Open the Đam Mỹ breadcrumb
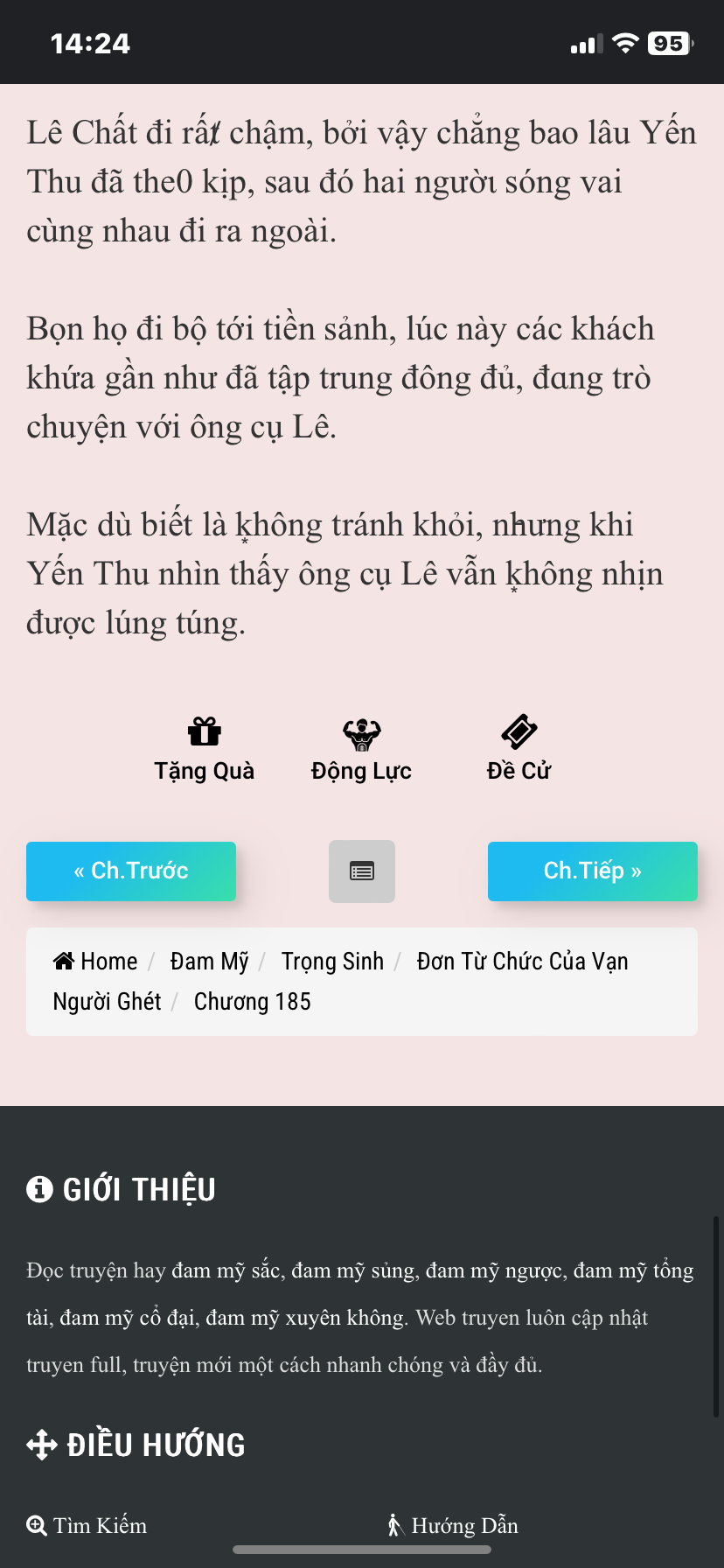 click(210, 962)
